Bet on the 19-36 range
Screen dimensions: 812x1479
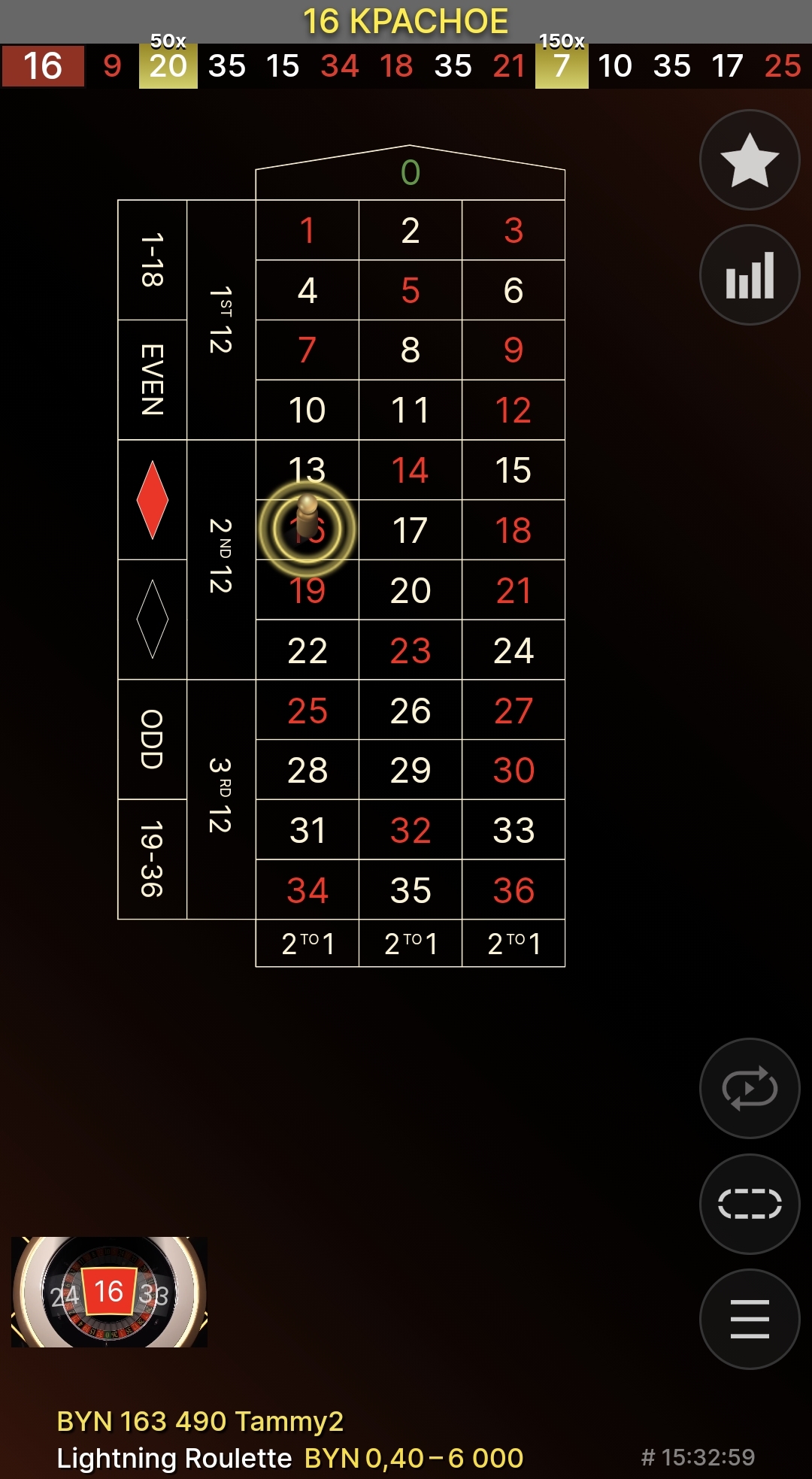tap(153, 859)
